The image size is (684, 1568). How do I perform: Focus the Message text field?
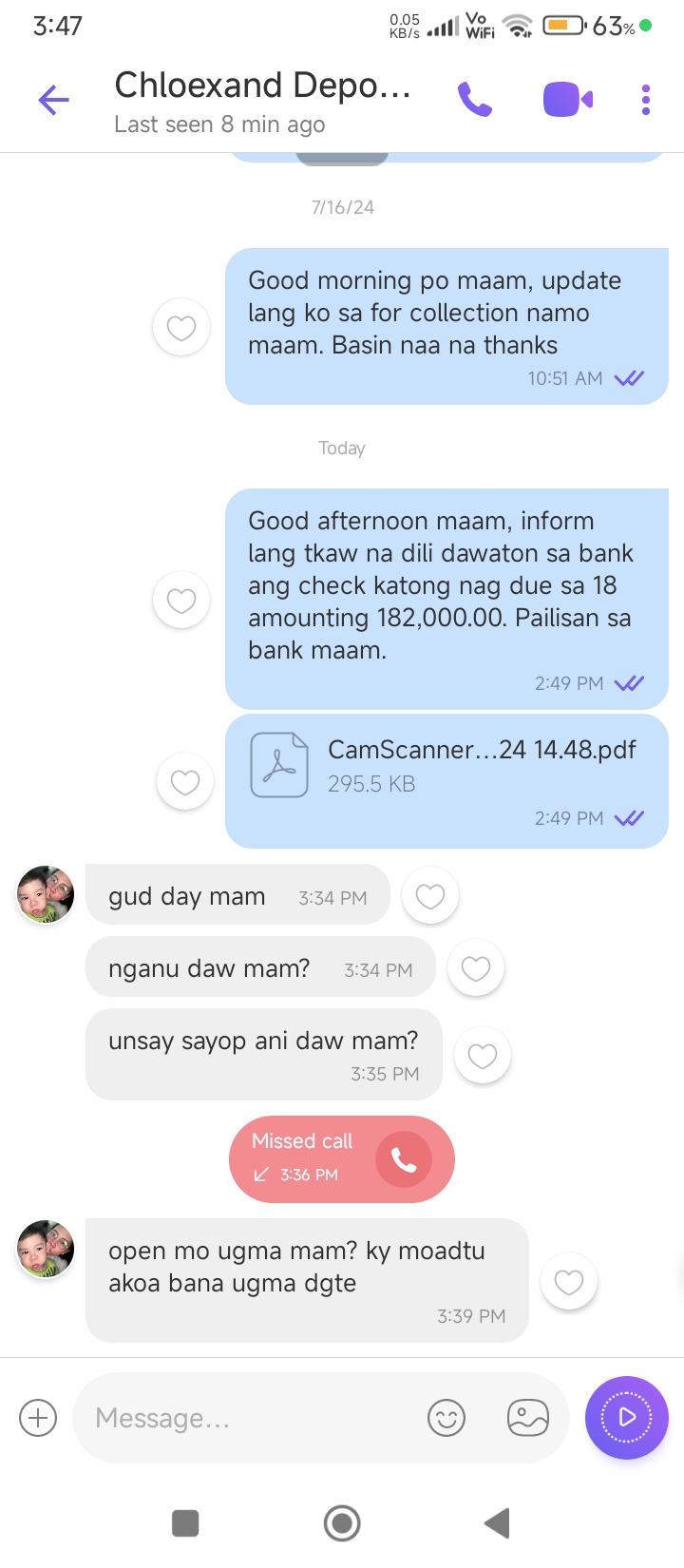click(247, 1418)
